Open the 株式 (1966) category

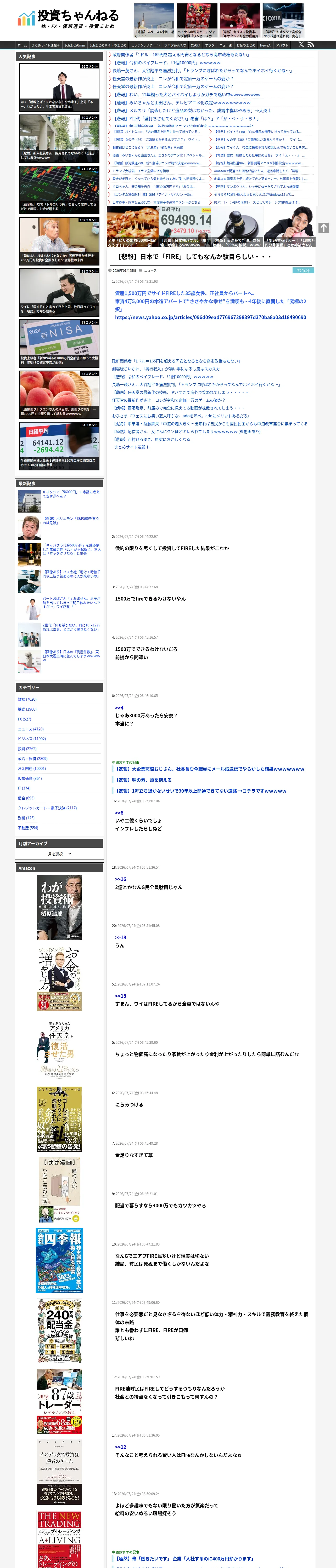click(x=27, y=709)
